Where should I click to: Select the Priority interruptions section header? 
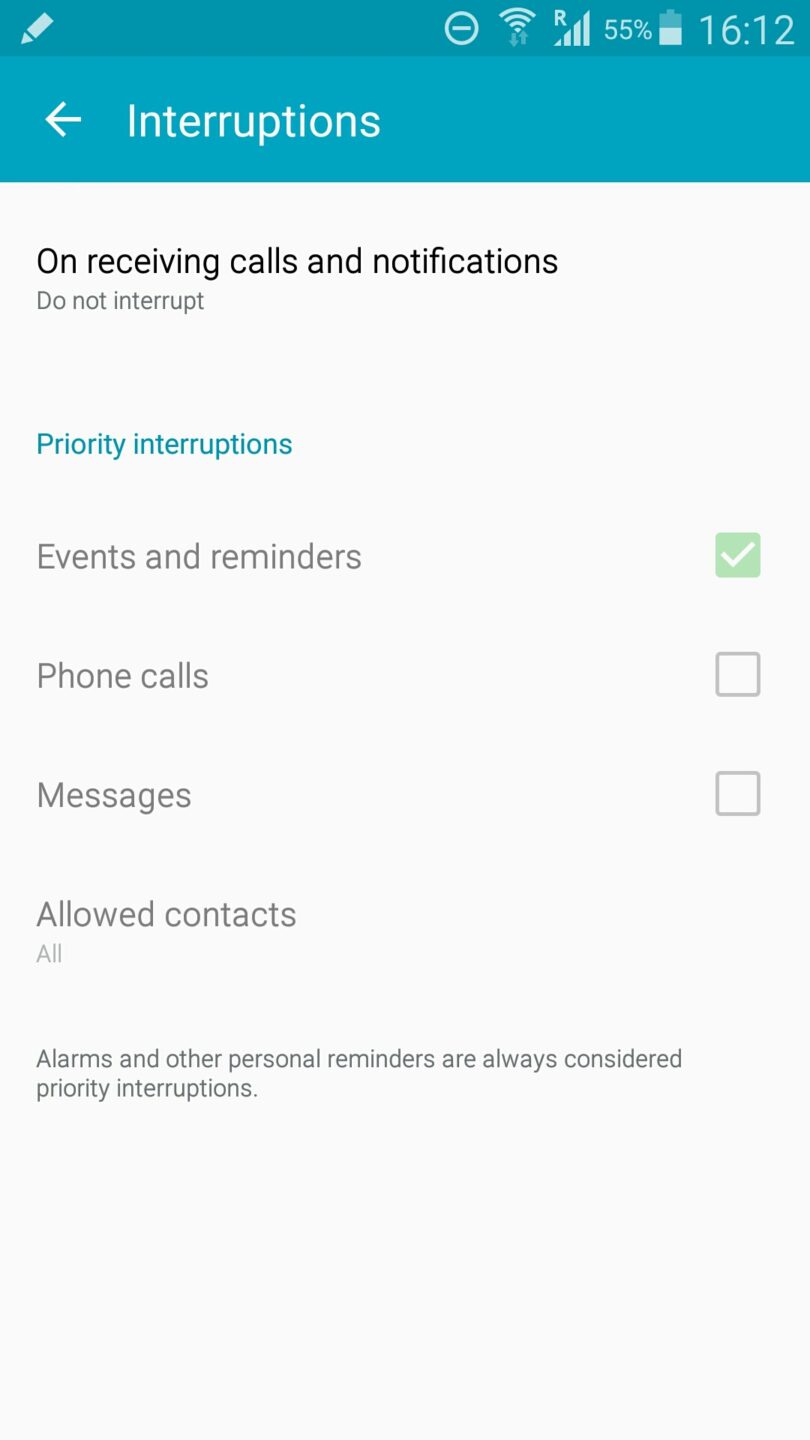163,443
